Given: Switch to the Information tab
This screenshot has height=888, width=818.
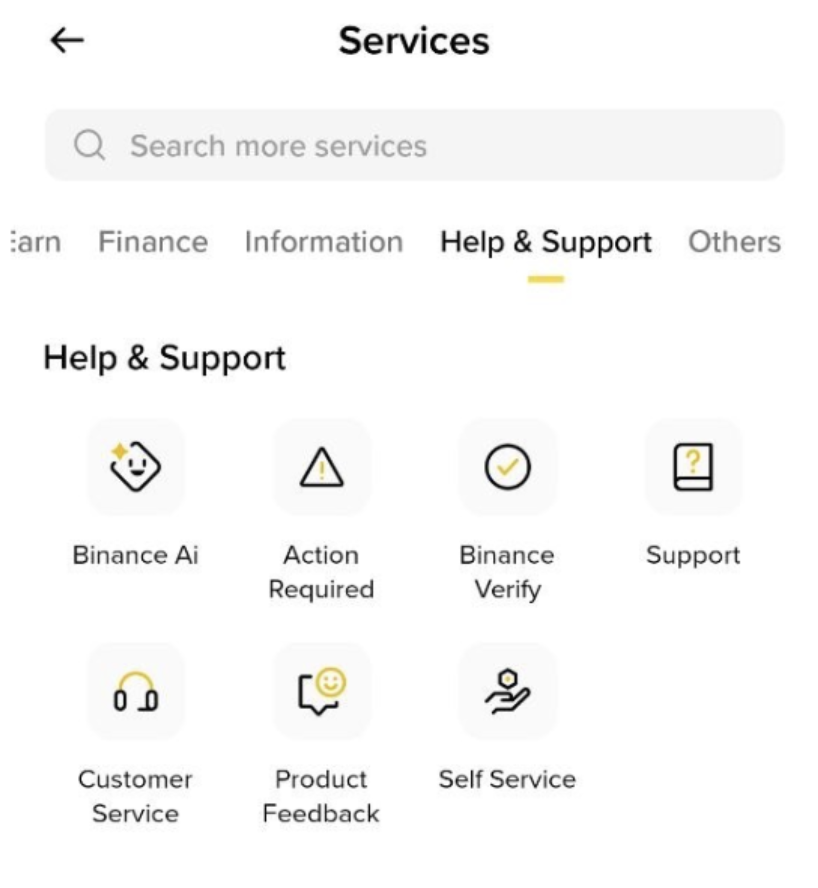Looking at the screenshot, I should point(323,242).
